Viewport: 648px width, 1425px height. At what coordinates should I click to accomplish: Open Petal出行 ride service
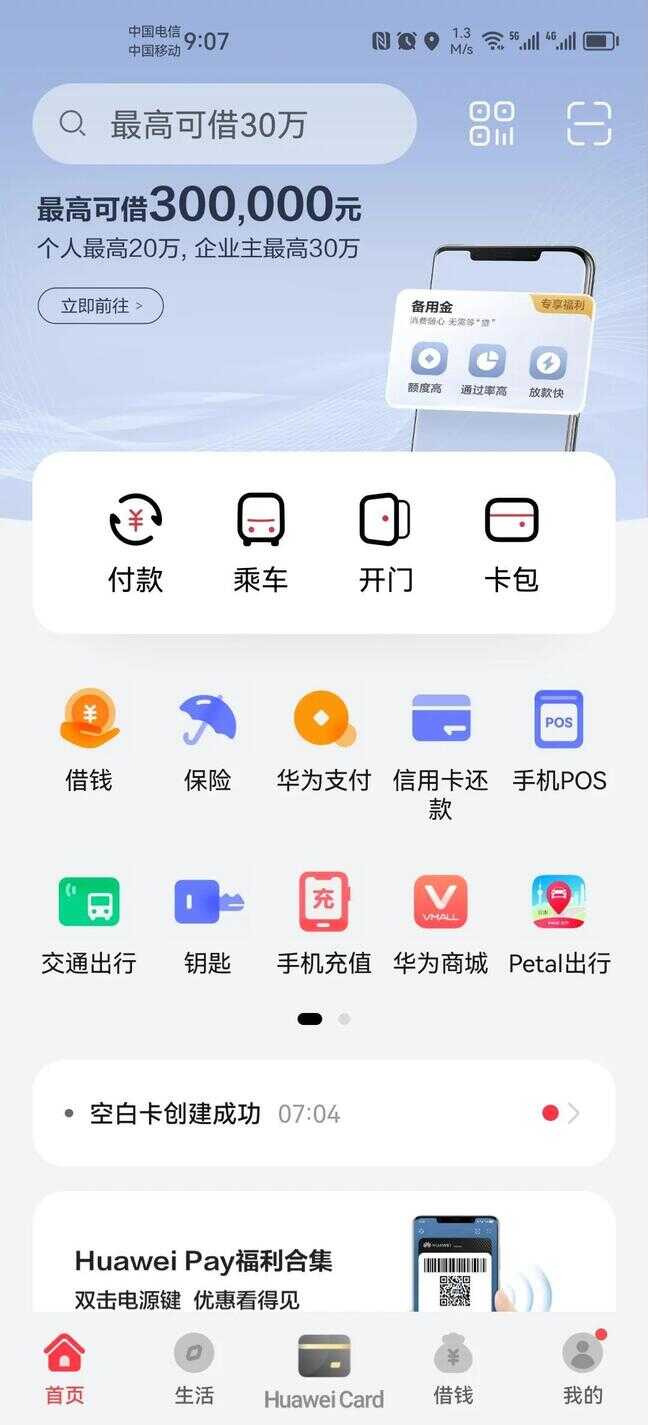(x=559, y=922)
